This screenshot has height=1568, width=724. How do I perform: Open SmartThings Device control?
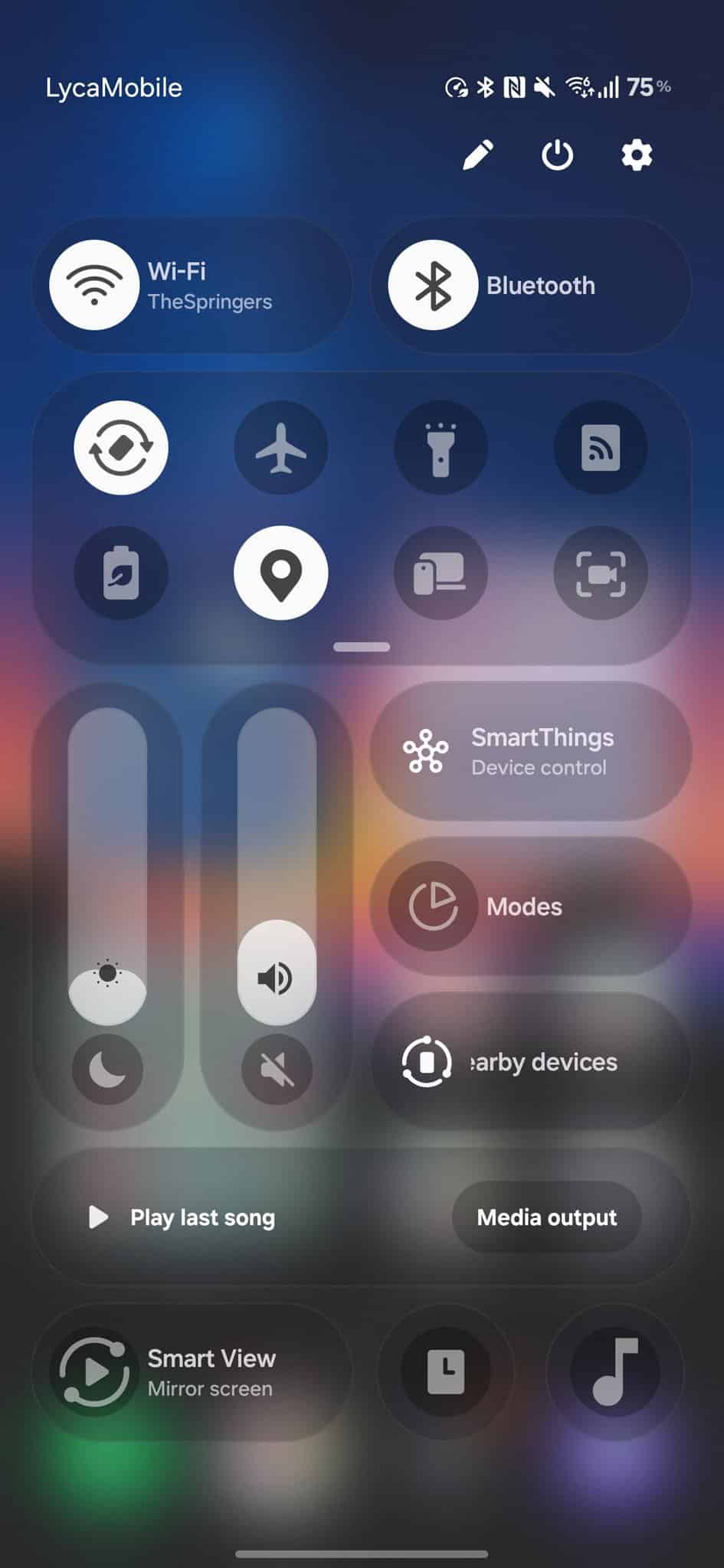pos(530,751)
